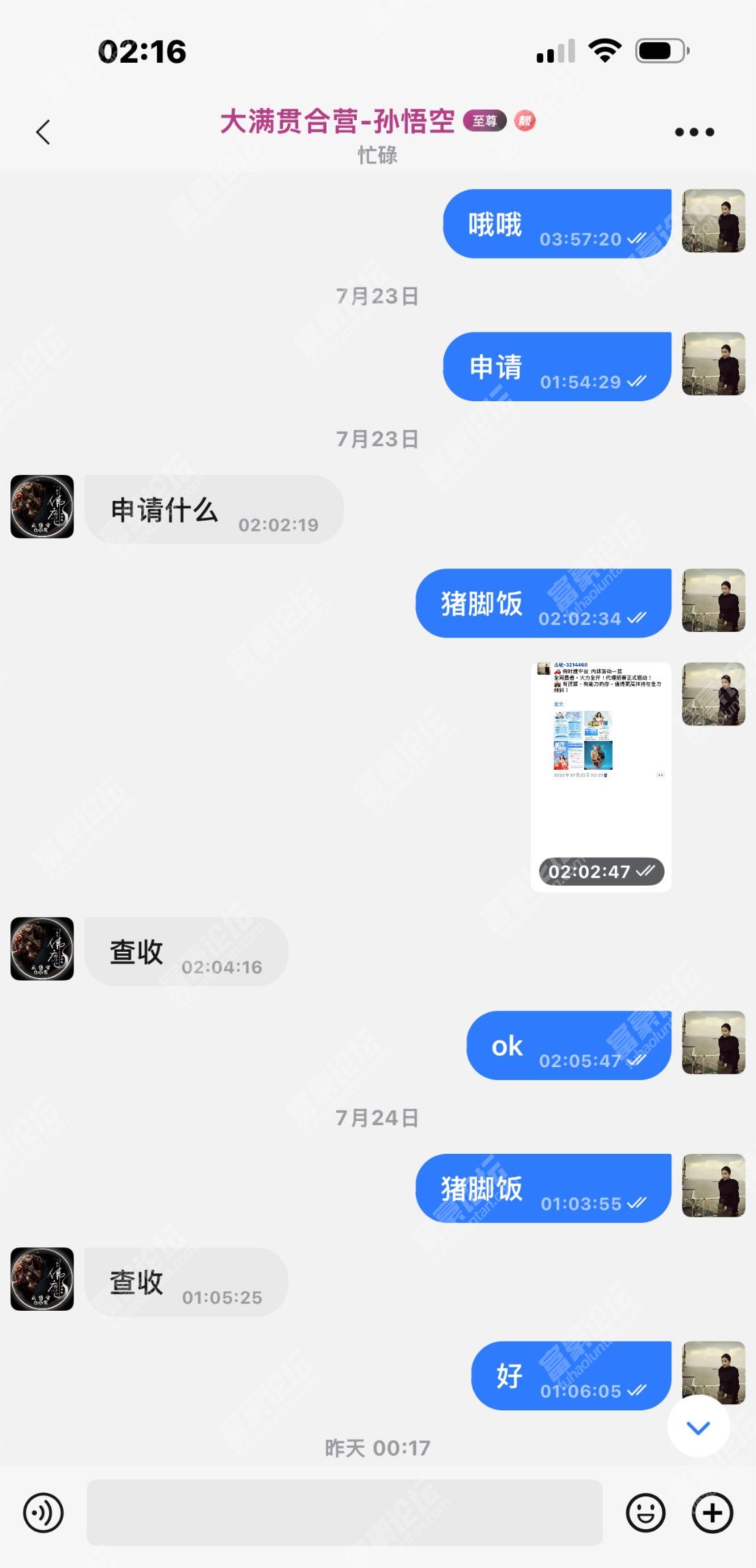Go back to the chat list

pyautogui.click(x=43, y=132)
